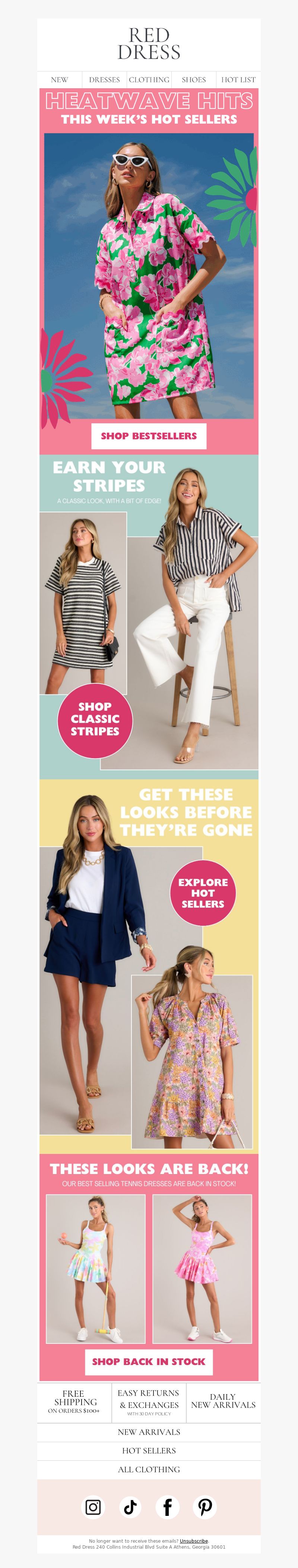Visit the TikTok profile icon

point(130,1507)
